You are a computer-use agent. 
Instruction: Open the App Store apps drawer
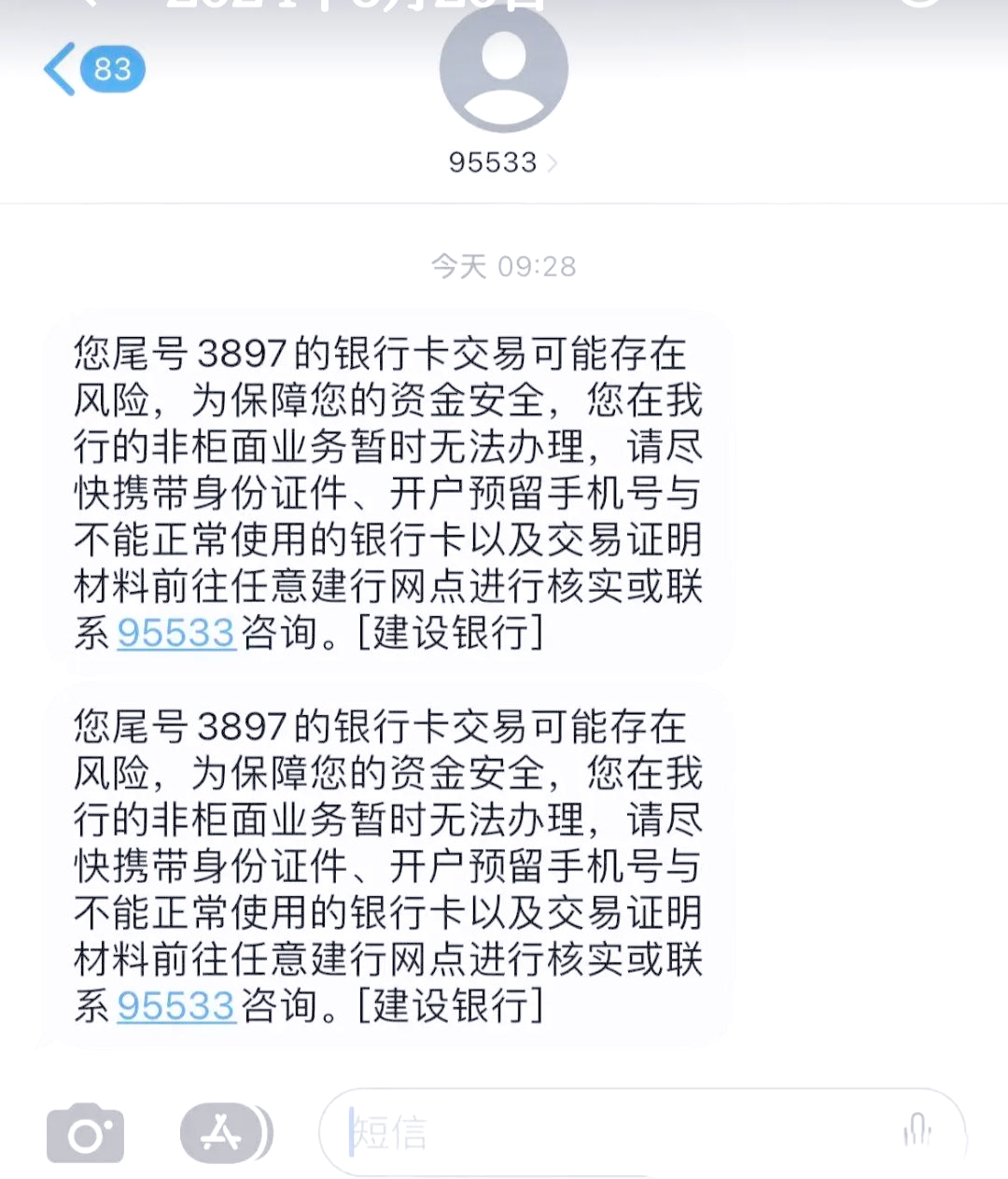click(224, 1133)
